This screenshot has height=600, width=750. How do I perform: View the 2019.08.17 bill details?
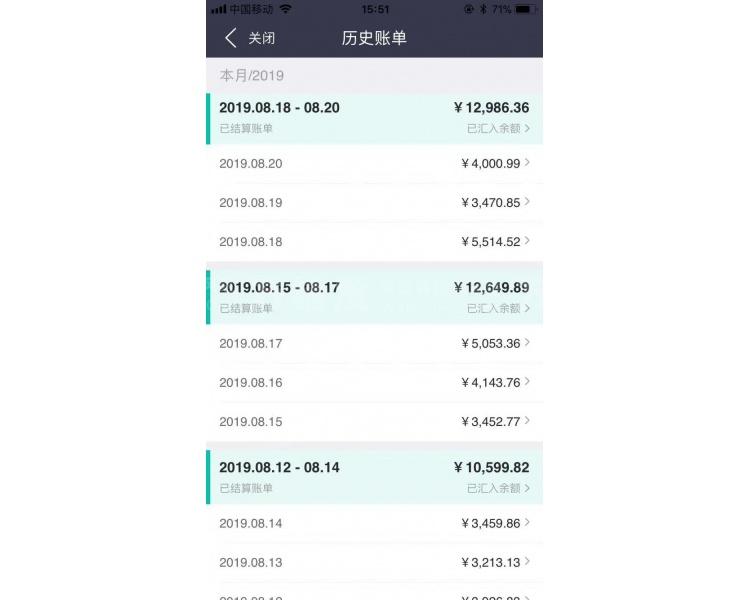(374, 343)
